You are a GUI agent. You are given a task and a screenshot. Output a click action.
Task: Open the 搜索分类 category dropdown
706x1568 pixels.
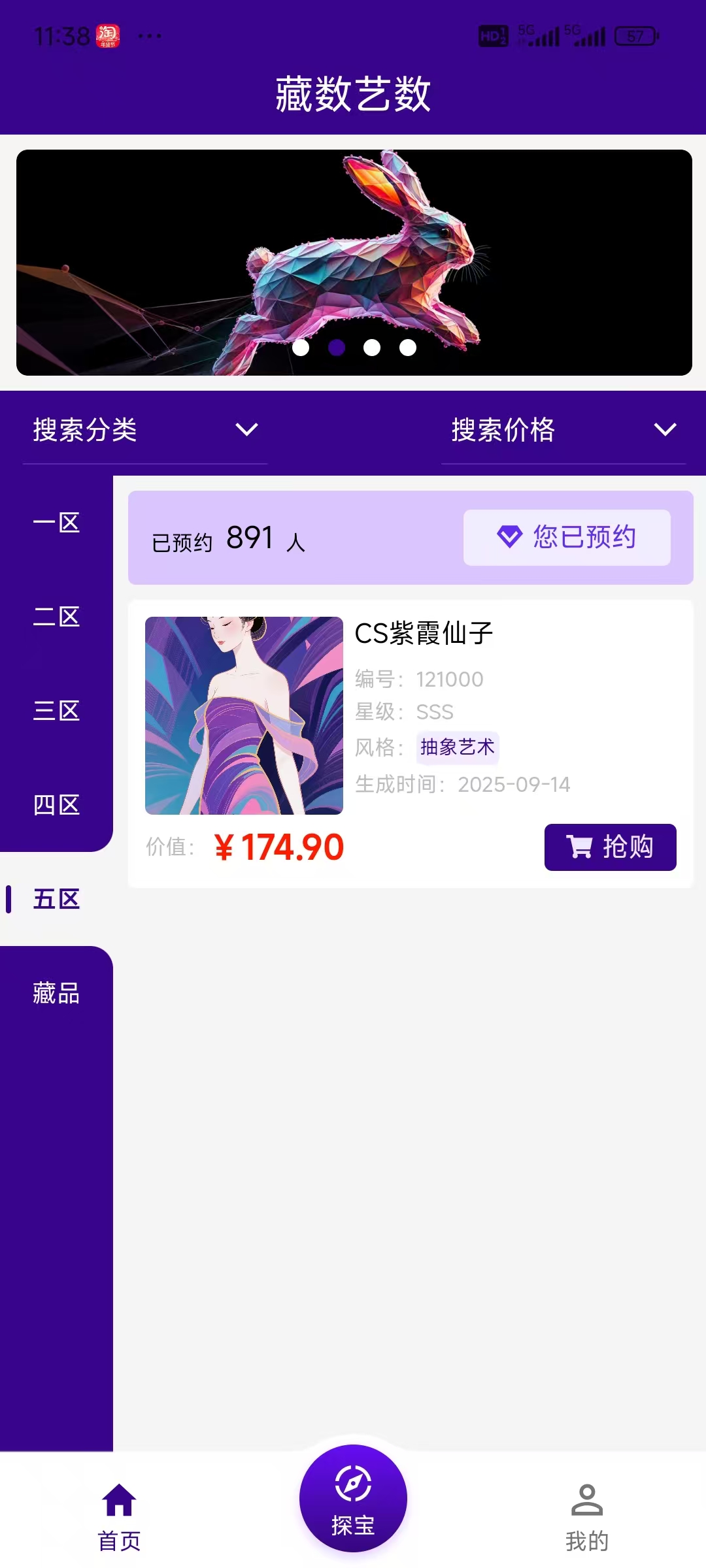(145, 430)
